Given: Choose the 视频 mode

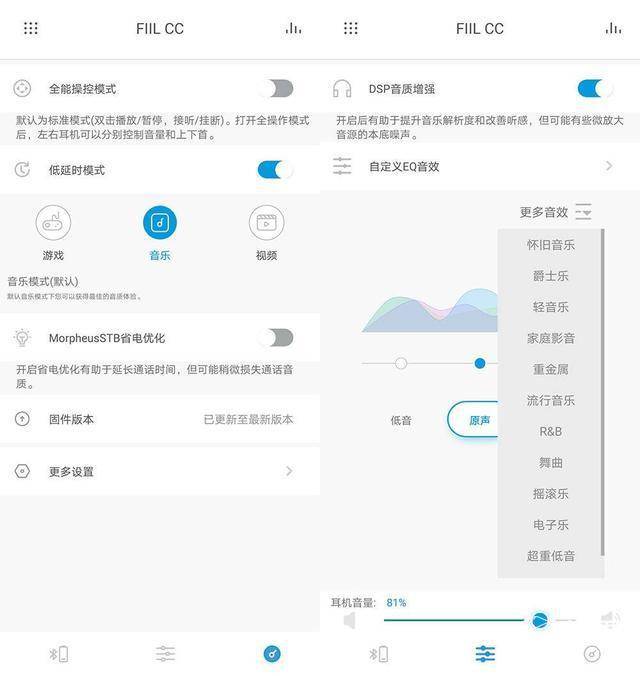Looking at the screenshot, I should tap(266, 224).
